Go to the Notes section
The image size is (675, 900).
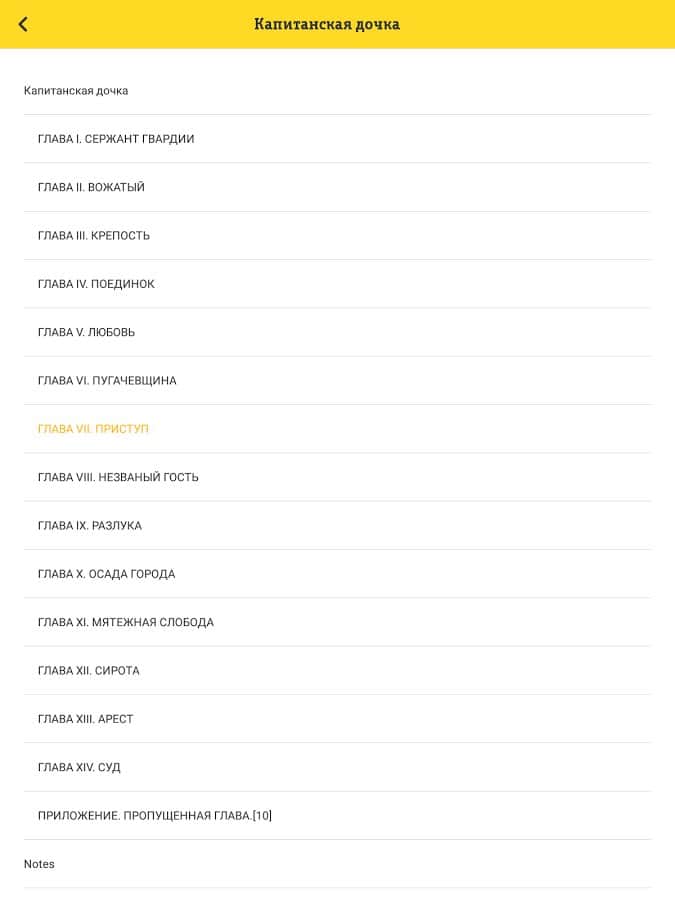40,864
